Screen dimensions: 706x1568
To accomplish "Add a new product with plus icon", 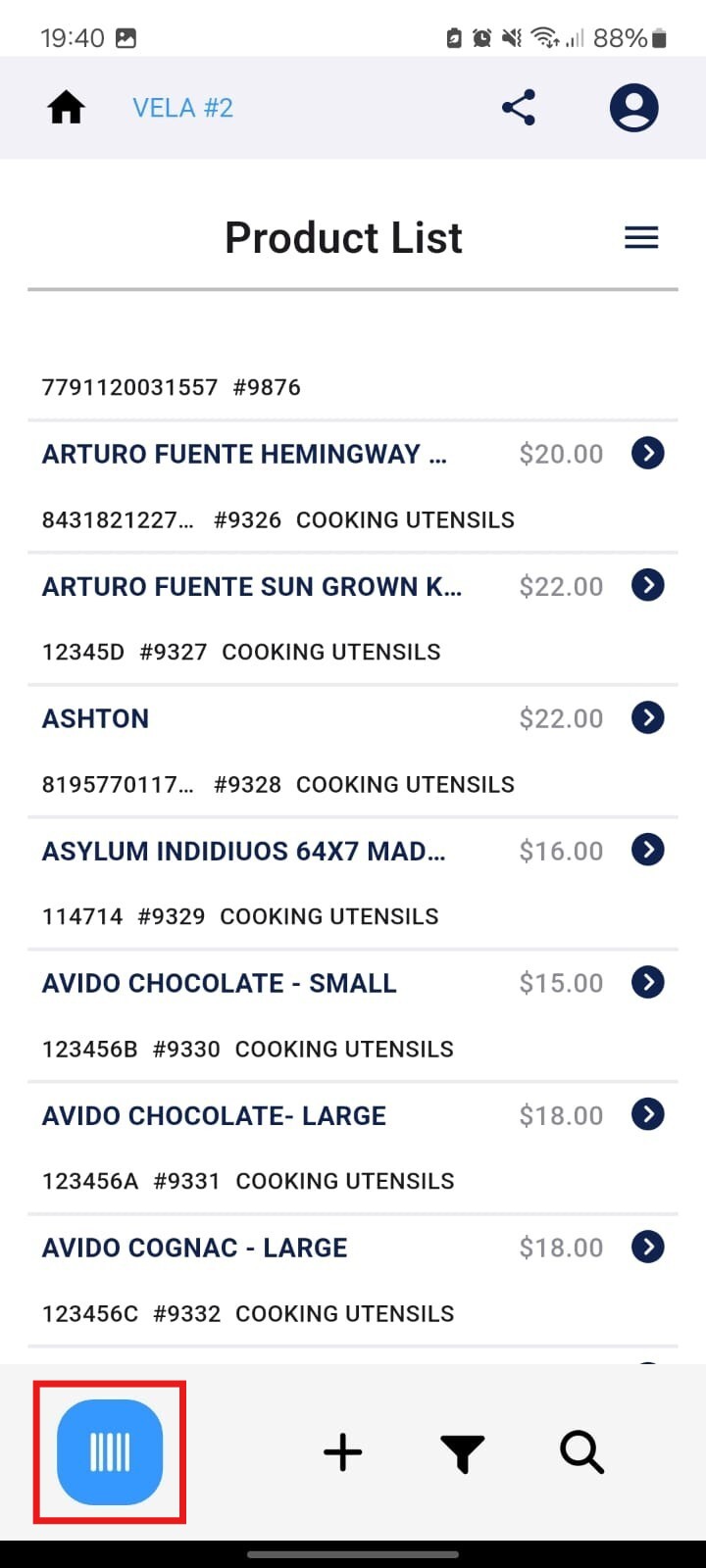I will (x=343, y=1452).
